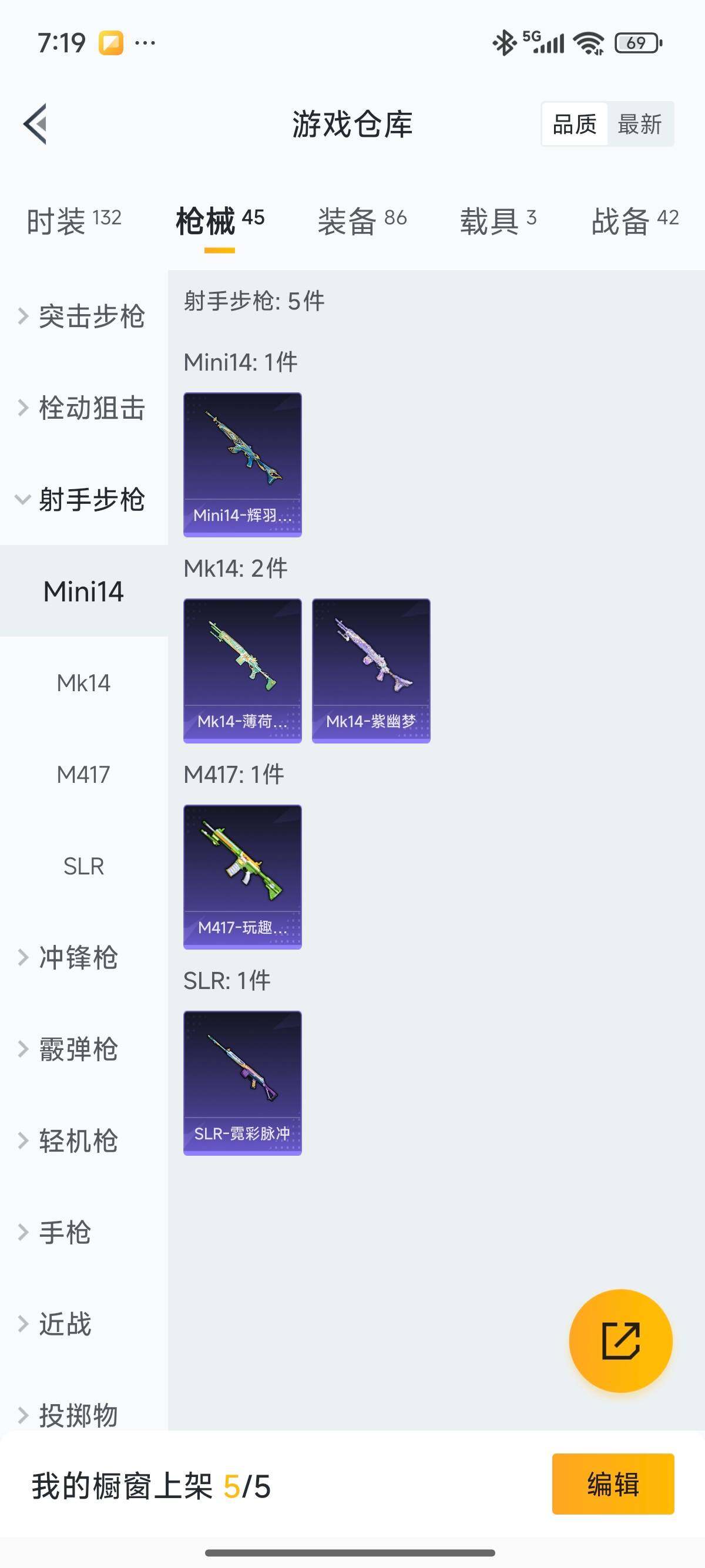Select the Mk14 category in the sidebar
Image resolution: width=705 pixels, height=1568 pixels.
(83, 683)
